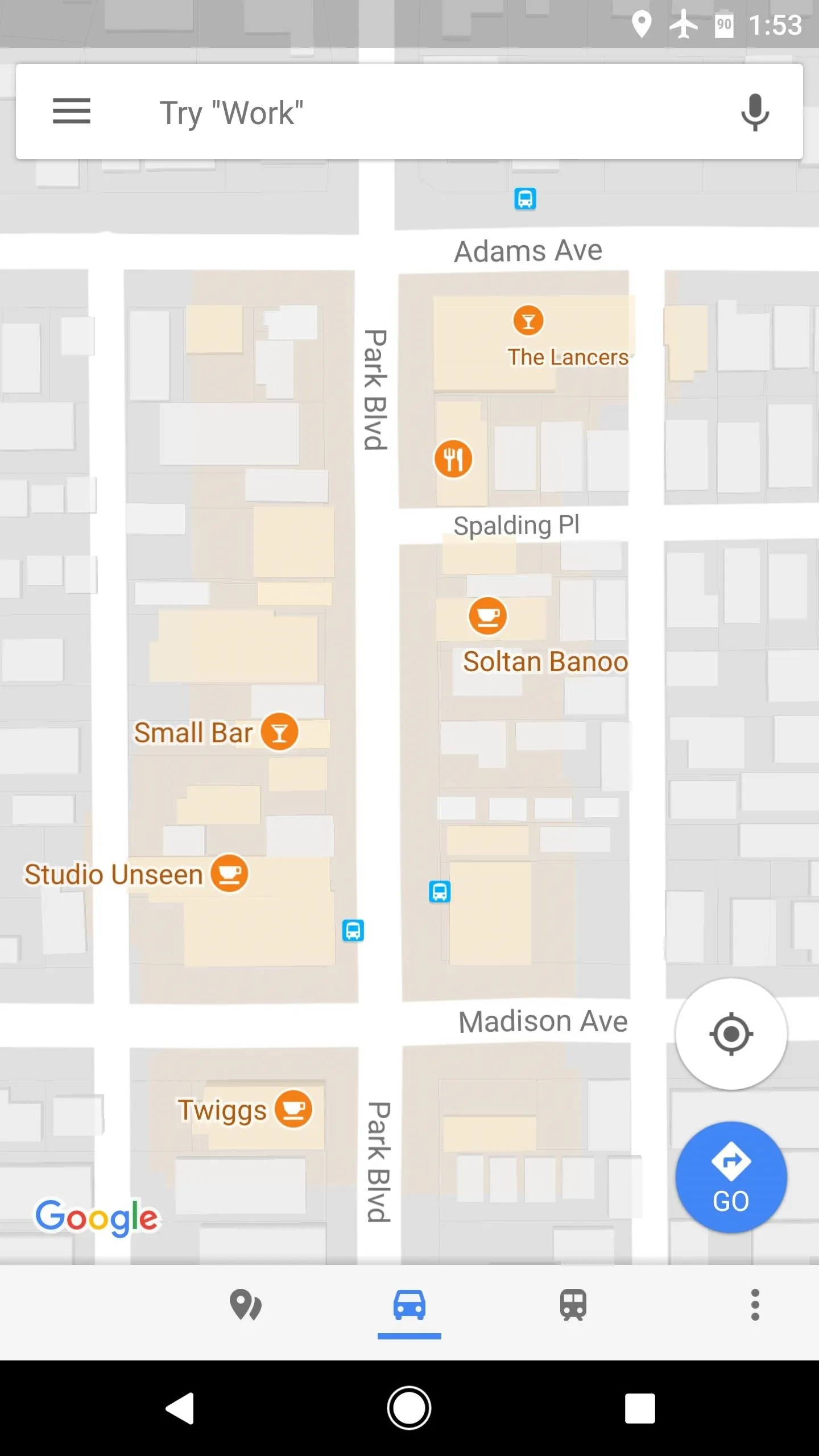This screenshot has width=819, height=1456.
Task: Switch to the Transit tab
Action: 573,1305
